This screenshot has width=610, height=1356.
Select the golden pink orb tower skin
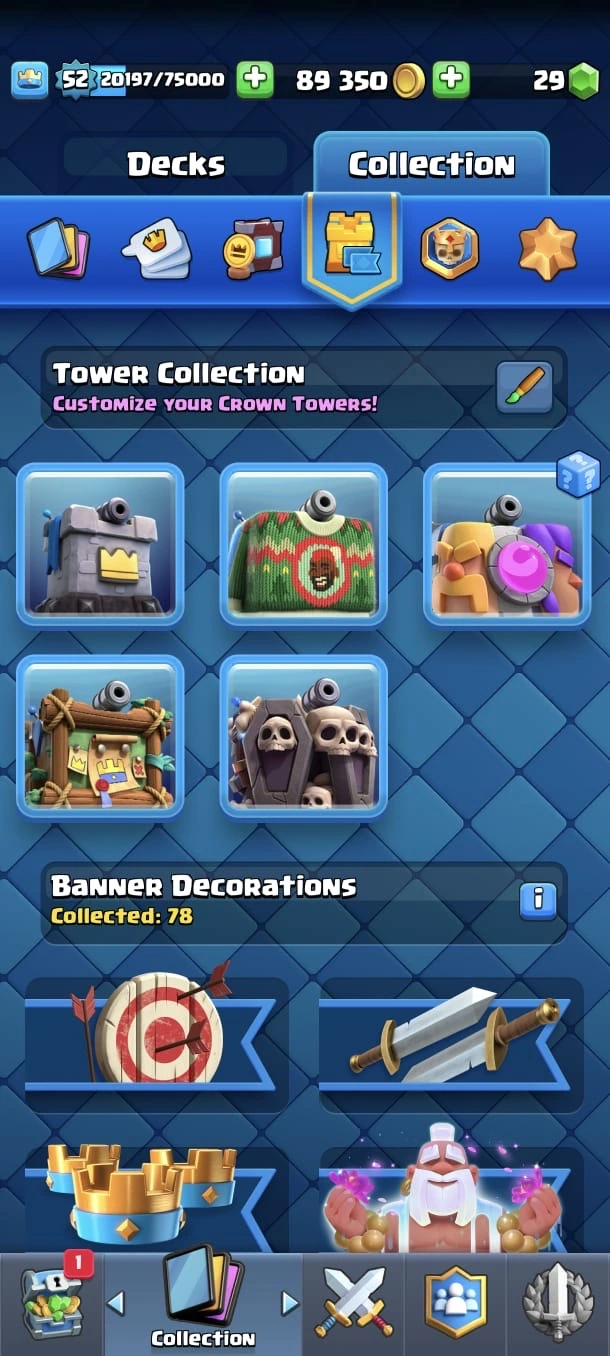(x=506, y=545)
